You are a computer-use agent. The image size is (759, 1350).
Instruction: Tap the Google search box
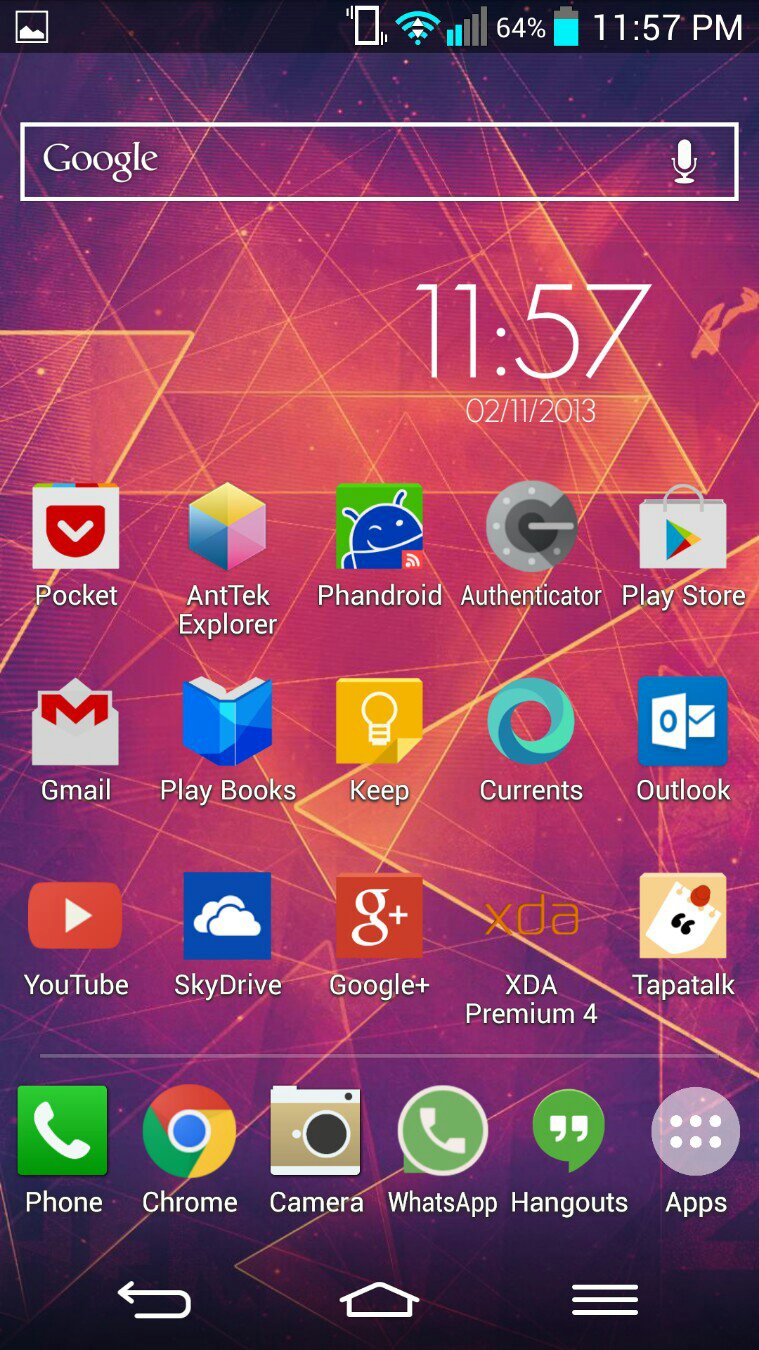[379, 161]
